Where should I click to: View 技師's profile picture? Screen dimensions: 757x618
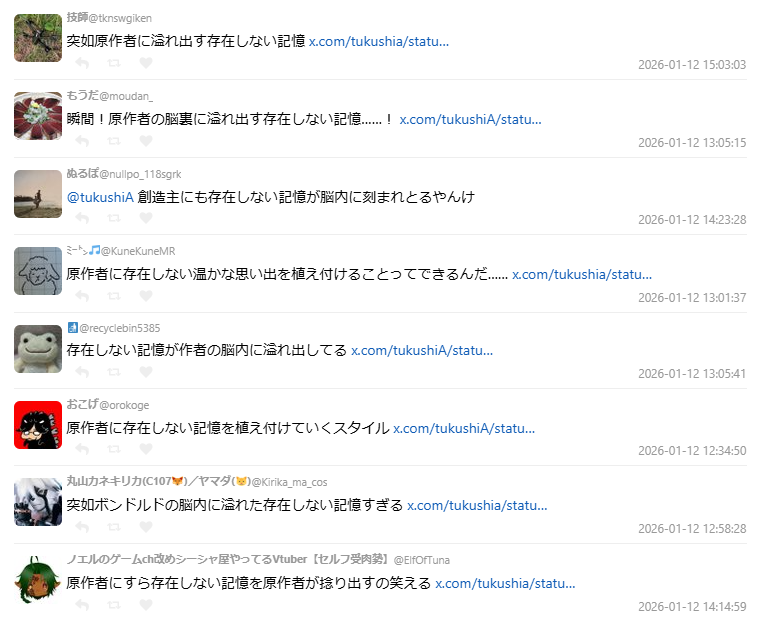tap(38, 39)
